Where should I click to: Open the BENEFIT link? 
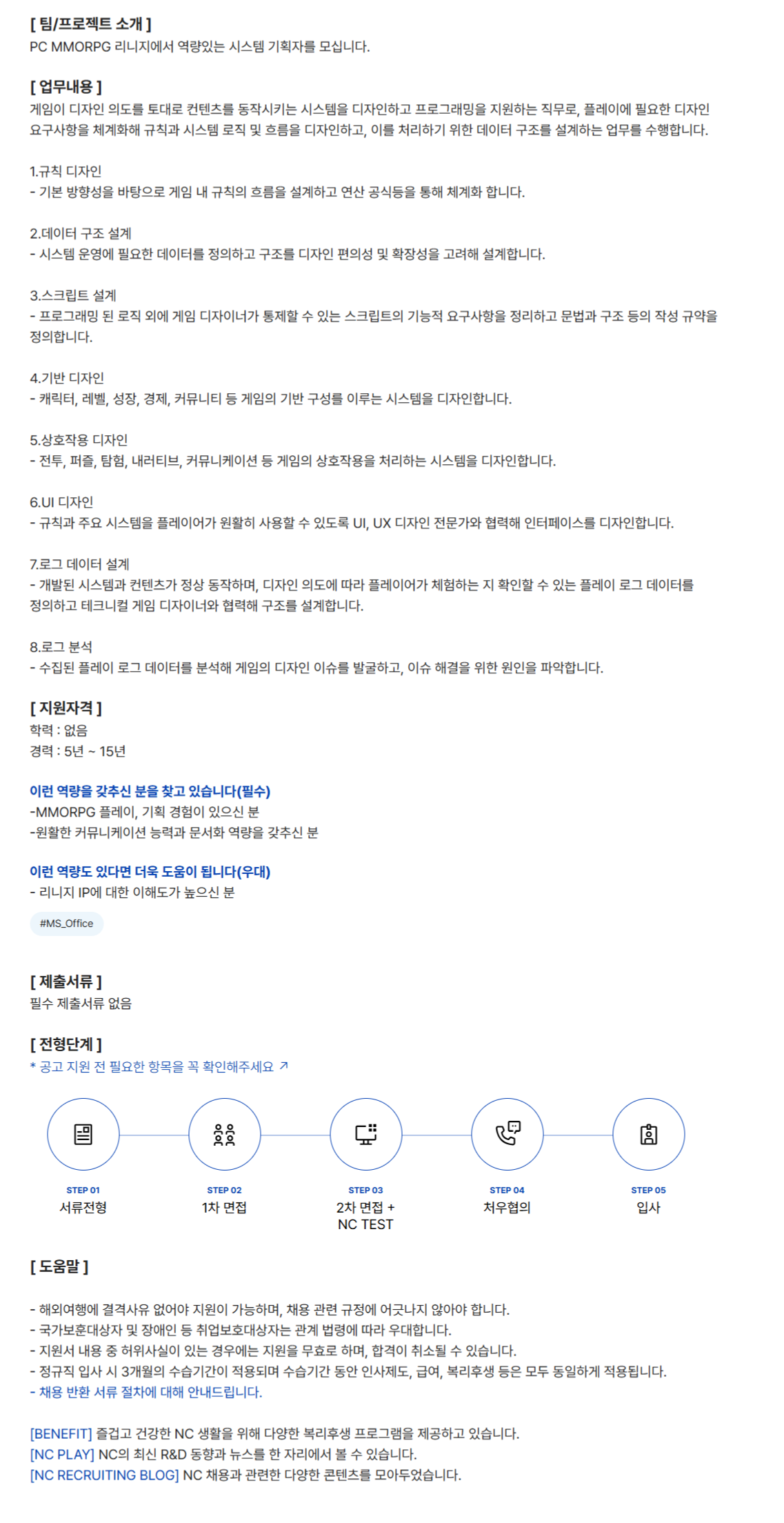(61, 1433)
